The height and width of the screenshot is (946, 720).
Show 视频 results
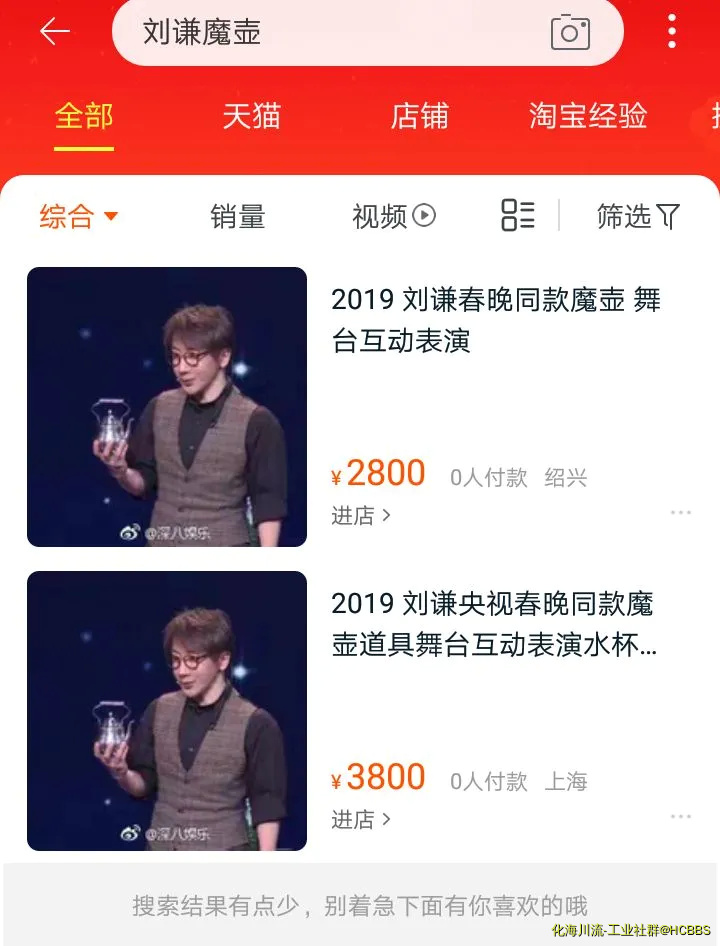[x=393, y=216]
